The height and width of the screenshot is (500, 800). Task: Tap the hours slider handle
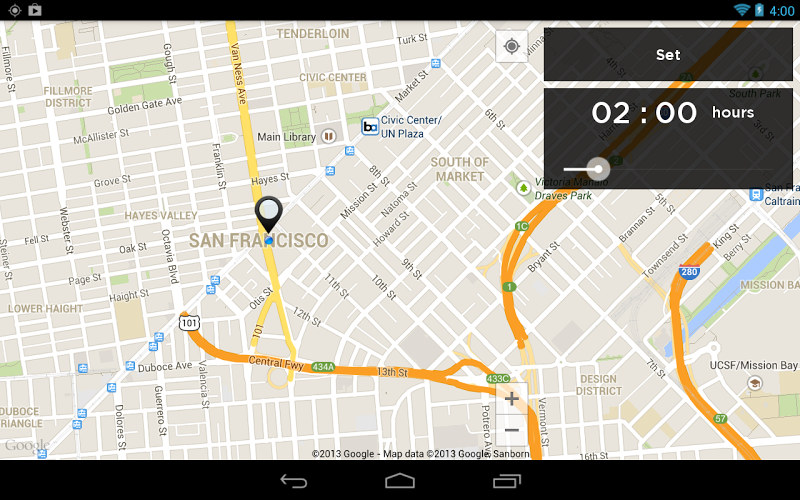pos(598,169)
